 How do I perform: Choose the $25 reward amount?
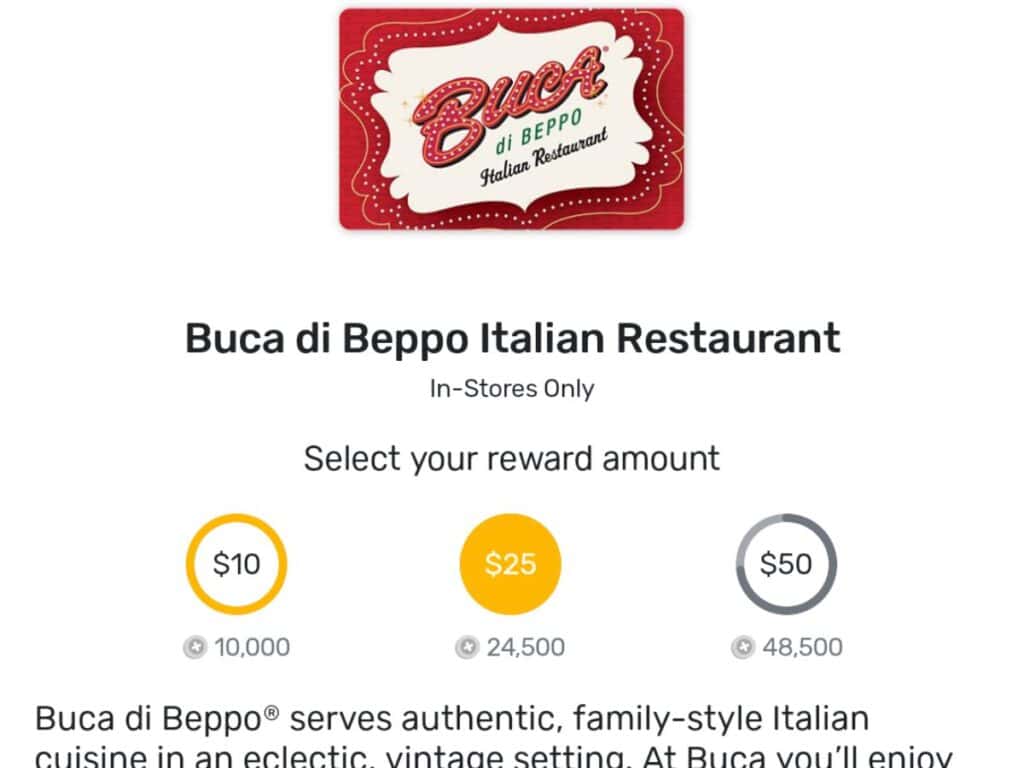click(x=510, y=565)
